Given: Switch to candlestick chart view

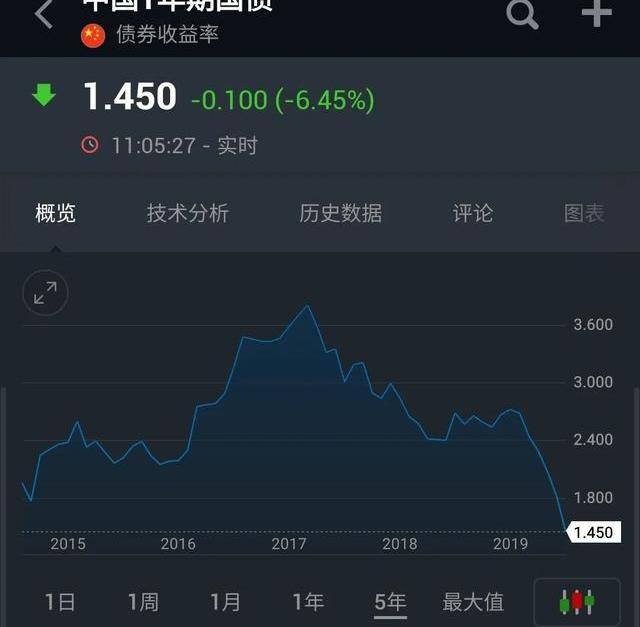Looking at the screenshot, I should pyautogui.click(x=577, y=602).
